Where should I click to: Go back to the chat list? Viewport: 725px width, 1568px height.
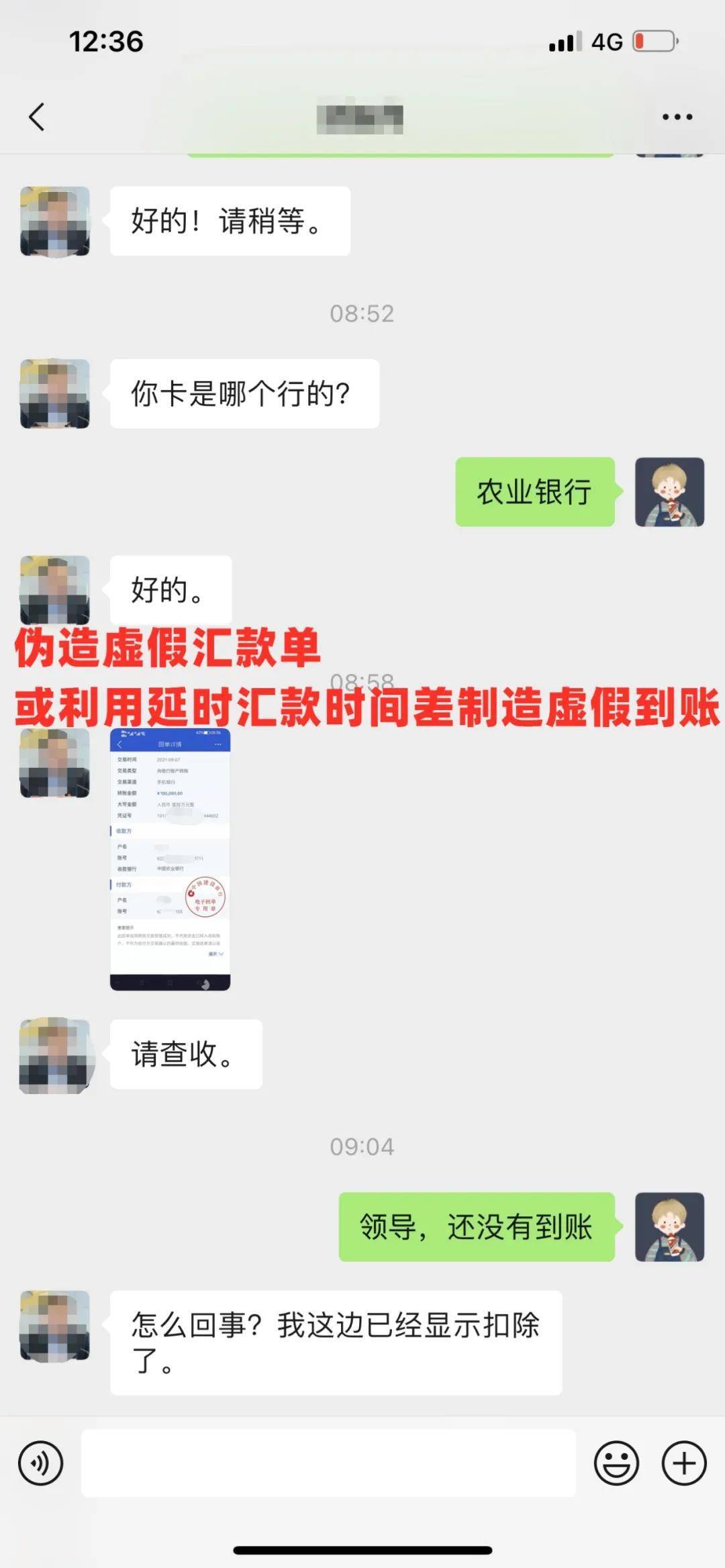(37, 117)
